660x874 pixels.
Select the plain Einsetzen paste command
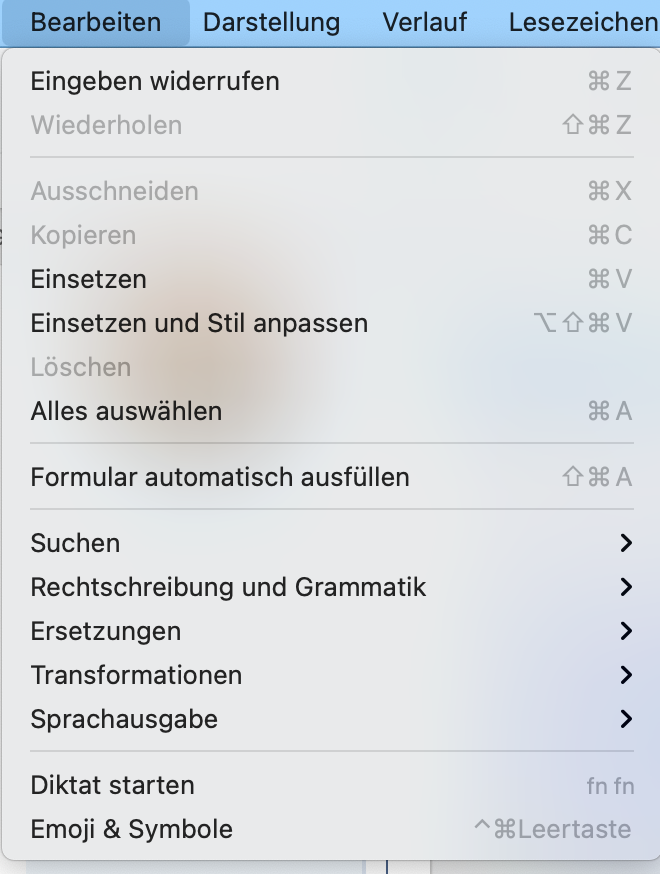[x=89, y=279]
